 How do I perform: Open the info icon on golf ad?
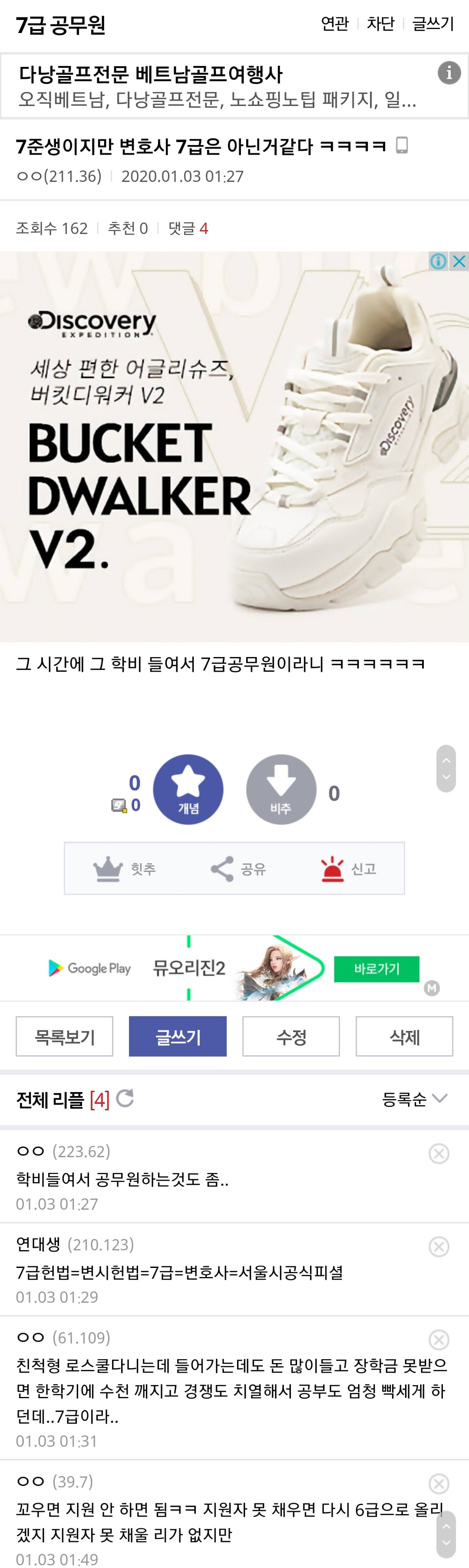click(x=449, y=73)
